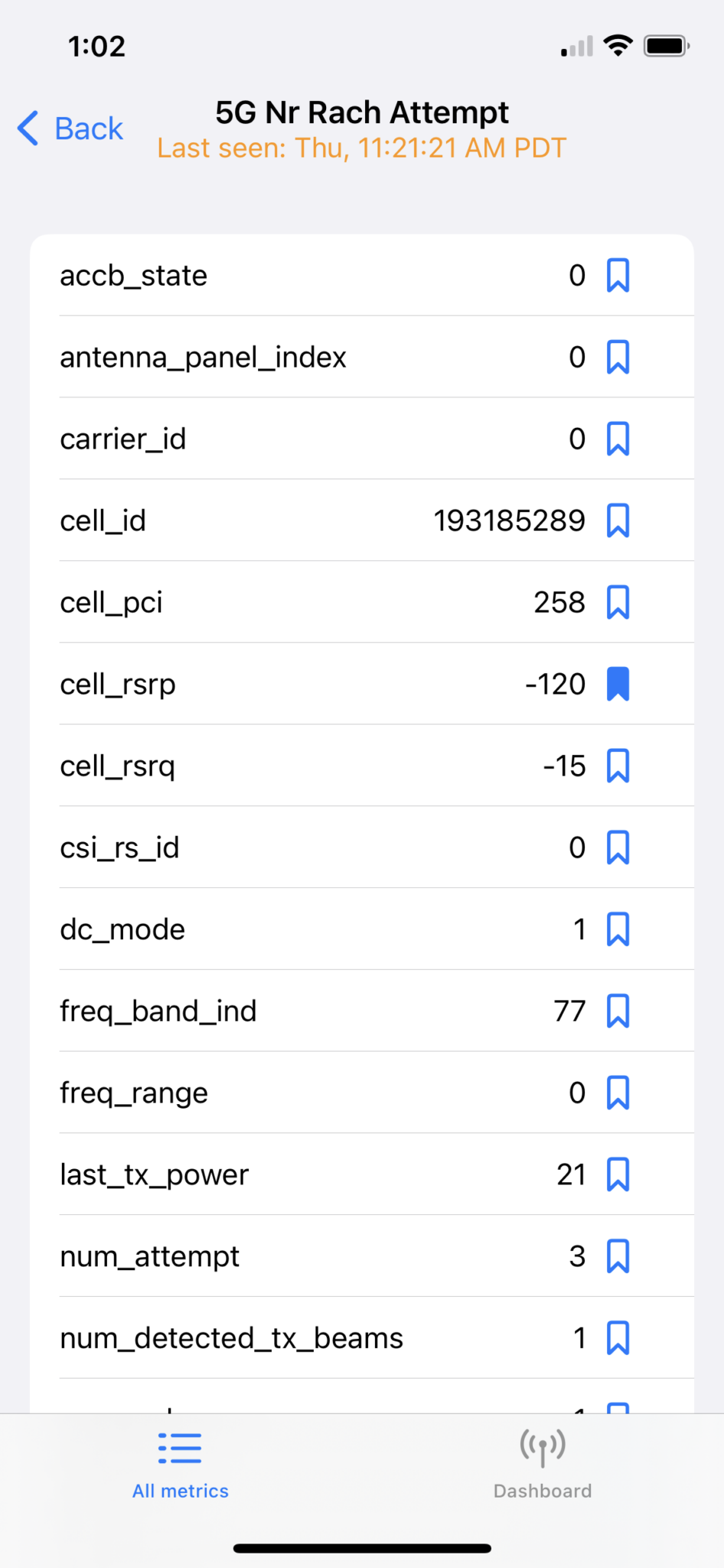Switch to the All metrics tab
This screenshot has width=724, height=1568.
181,1465
